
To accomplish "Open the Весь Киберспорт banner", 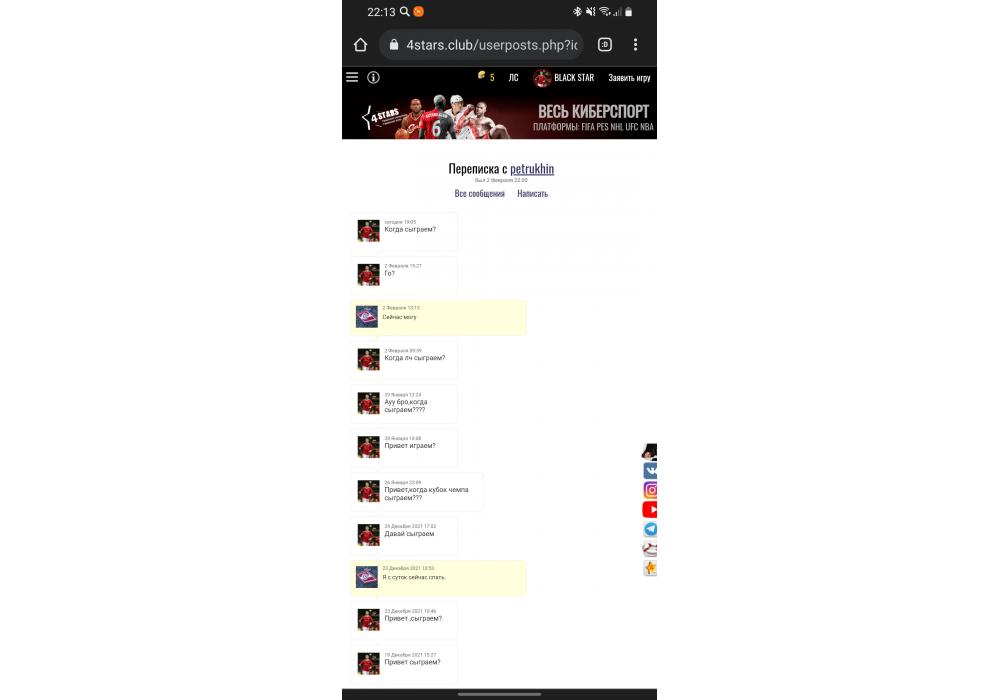I will point(499,117).
